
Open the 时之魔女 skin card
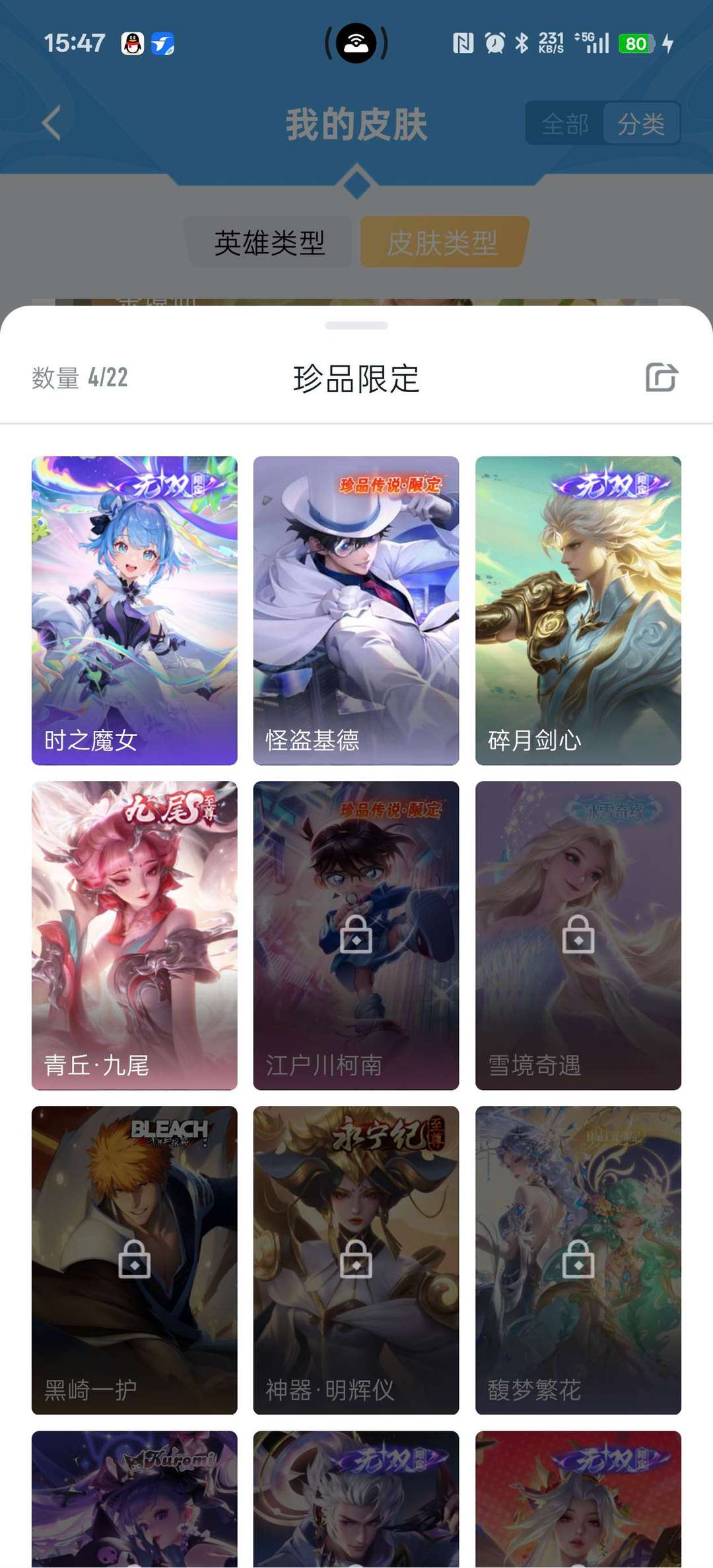[x=134, y=610]
